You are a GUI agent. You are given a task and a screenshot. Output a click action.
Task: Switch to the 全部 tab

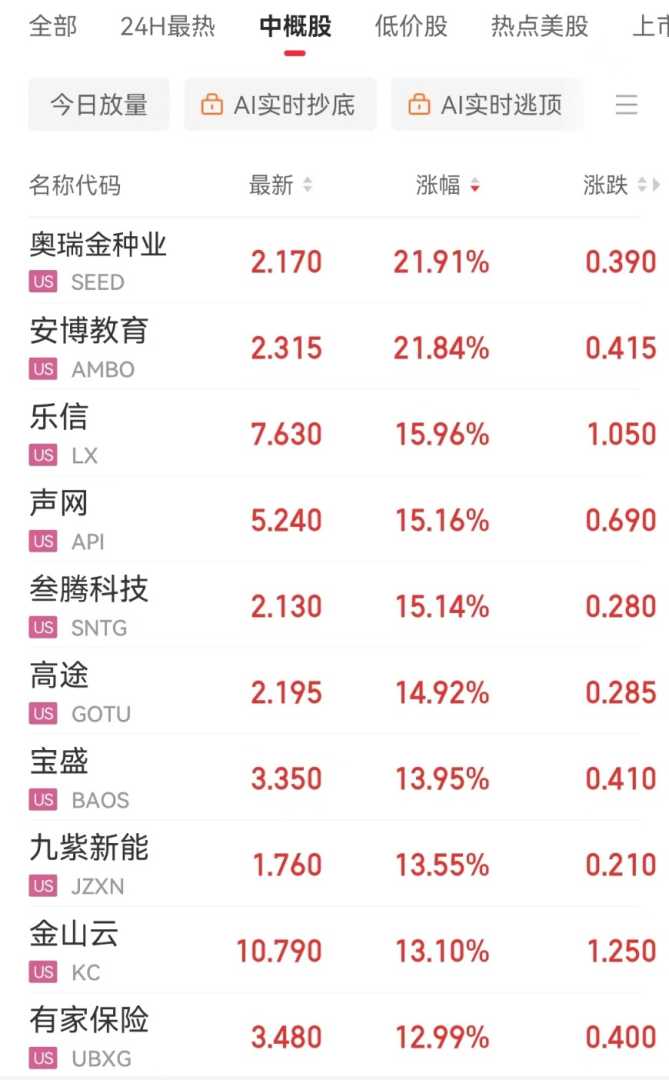pos(52,26)
